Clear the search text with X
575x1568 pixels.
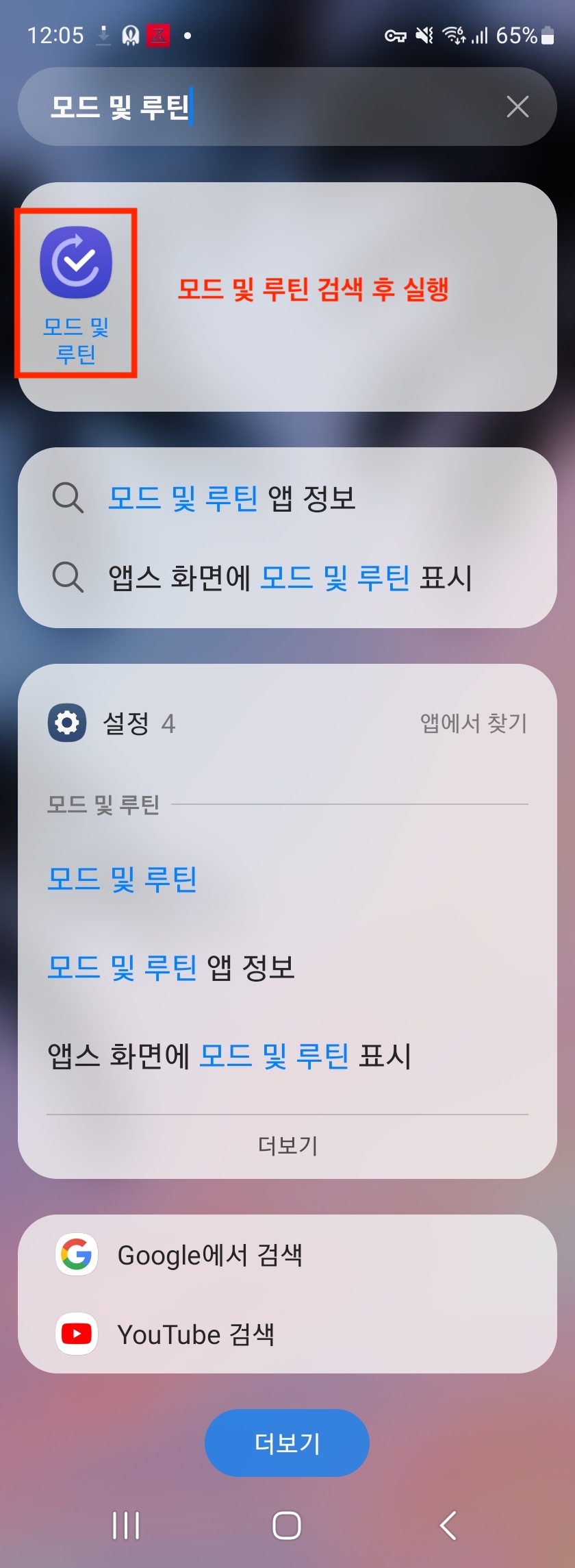tap(517, 107)
